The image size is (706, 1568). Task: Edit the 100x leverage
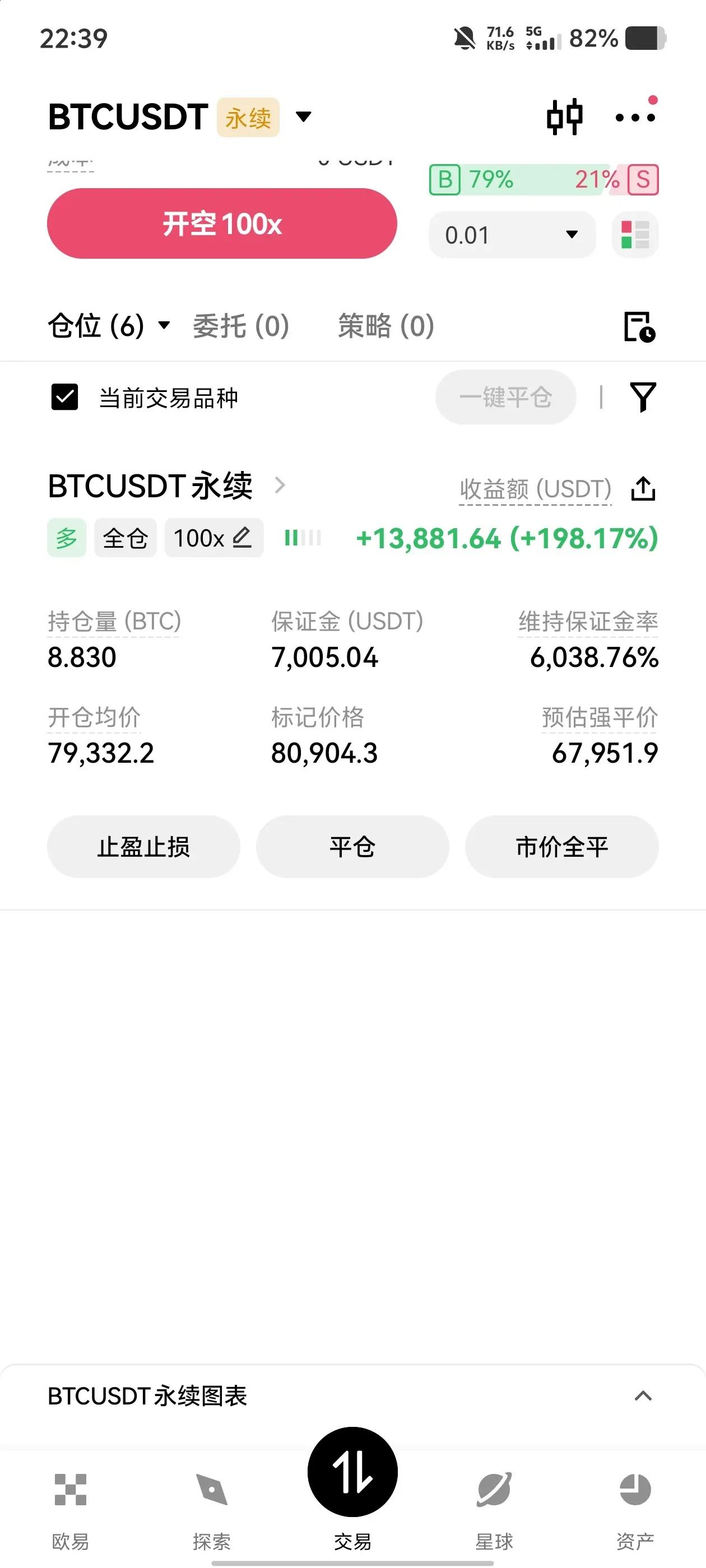click(214, 538)
